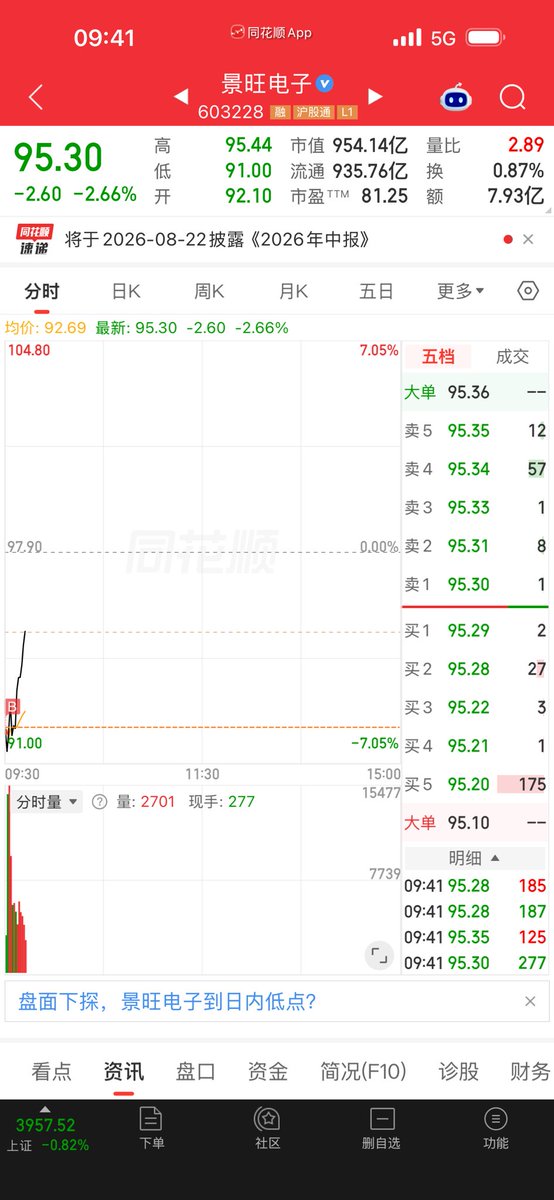Expand the 更多 chart options dropdown

460,291
